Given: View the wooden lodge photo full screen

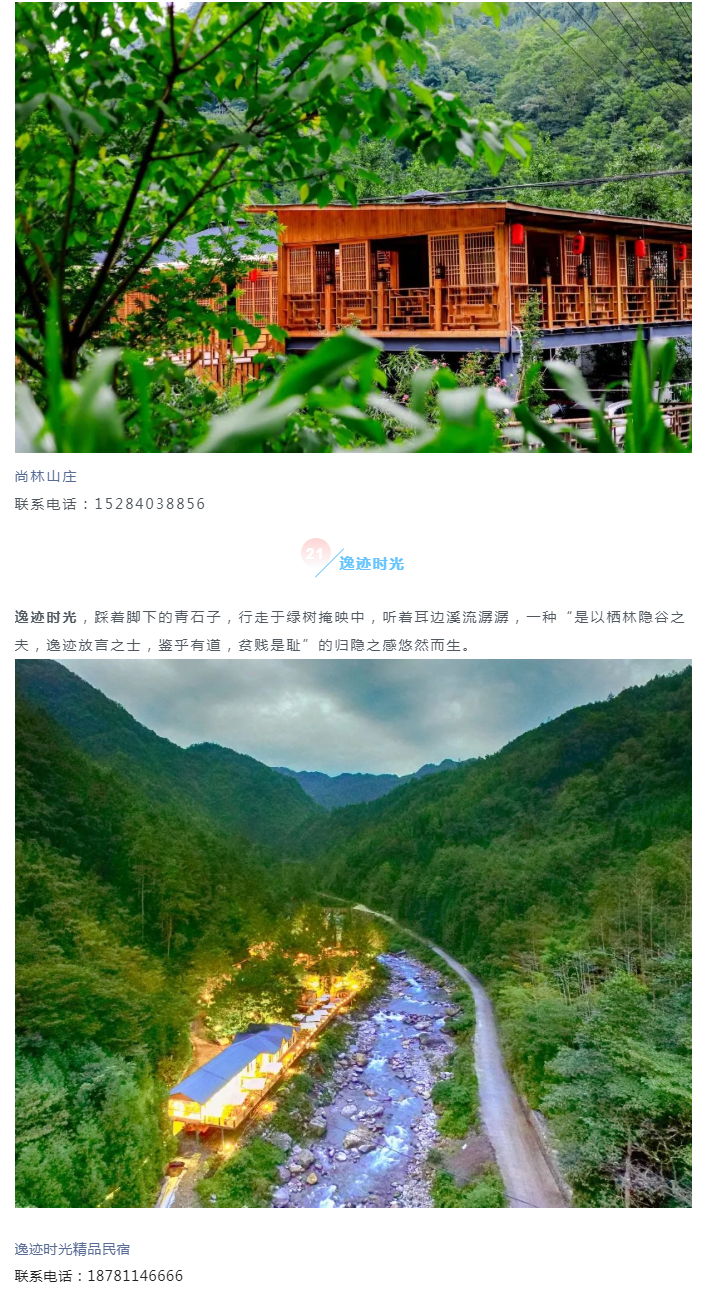Looking at the screenshot, I should (x=353, y=227).
